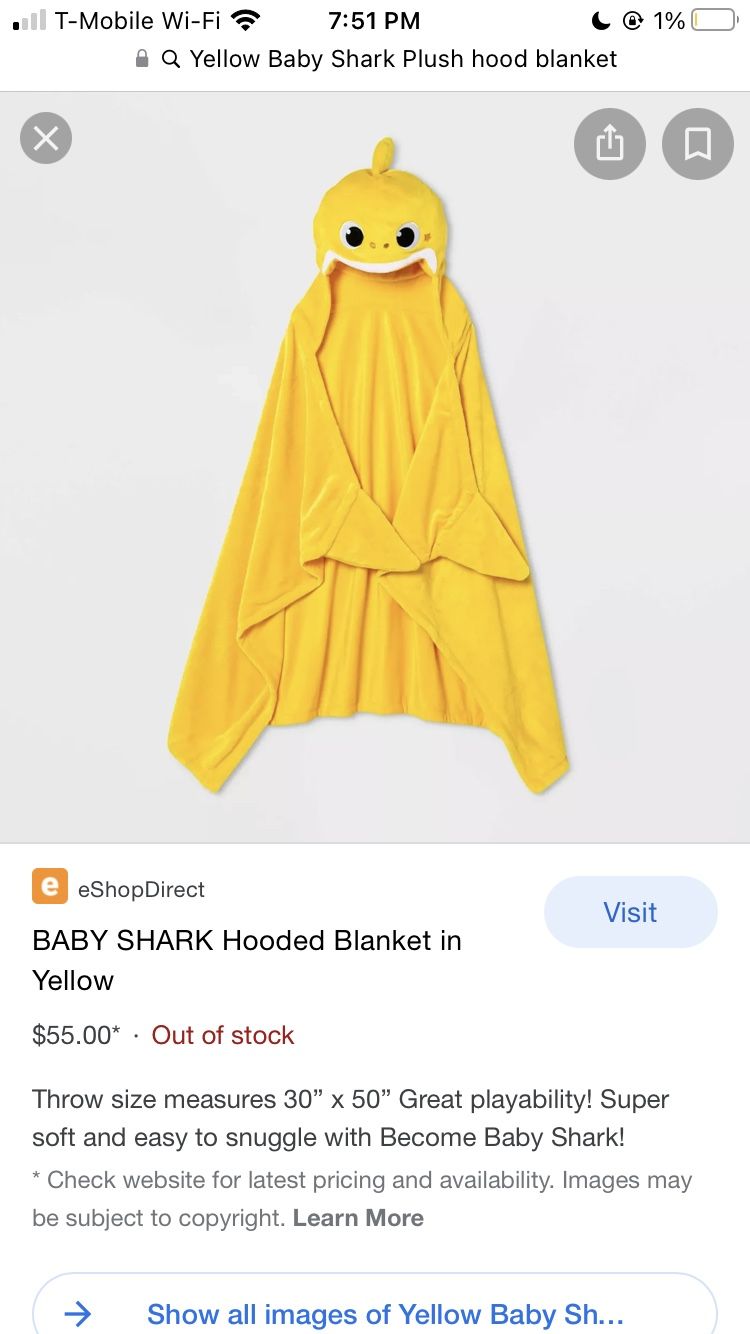Screen dimensions: 750x1334
Task: Visit the eShopDirect product page
Action: tap(631, 912)
